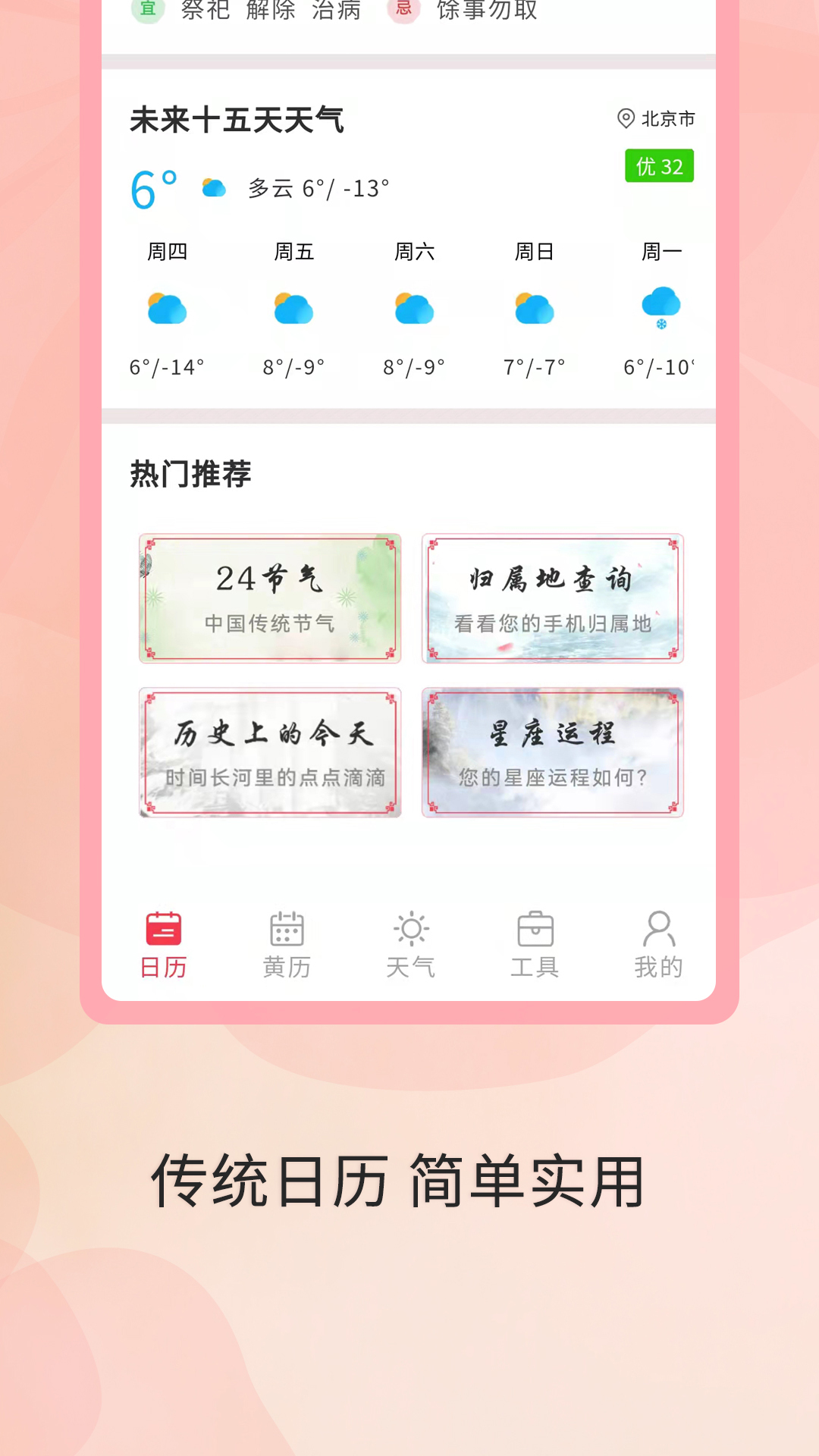Open the 星座运程 card
This screenshot has height=1456, width=819.
[552, 752]
